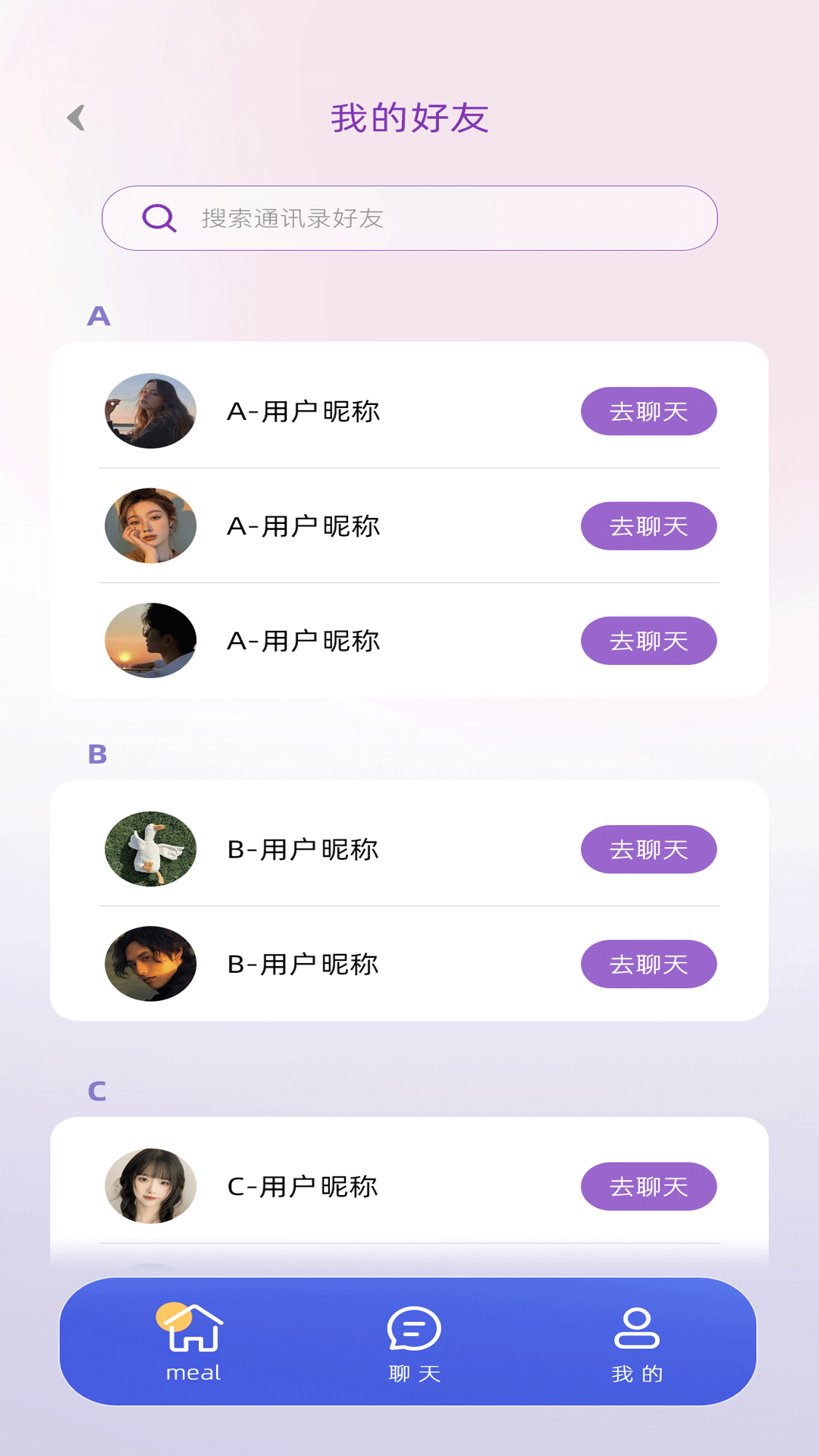This screenshot has width=819, height=1456.
Task: Open chat with the first A-用户昵称 contact
Action: (x=648, y=411)
